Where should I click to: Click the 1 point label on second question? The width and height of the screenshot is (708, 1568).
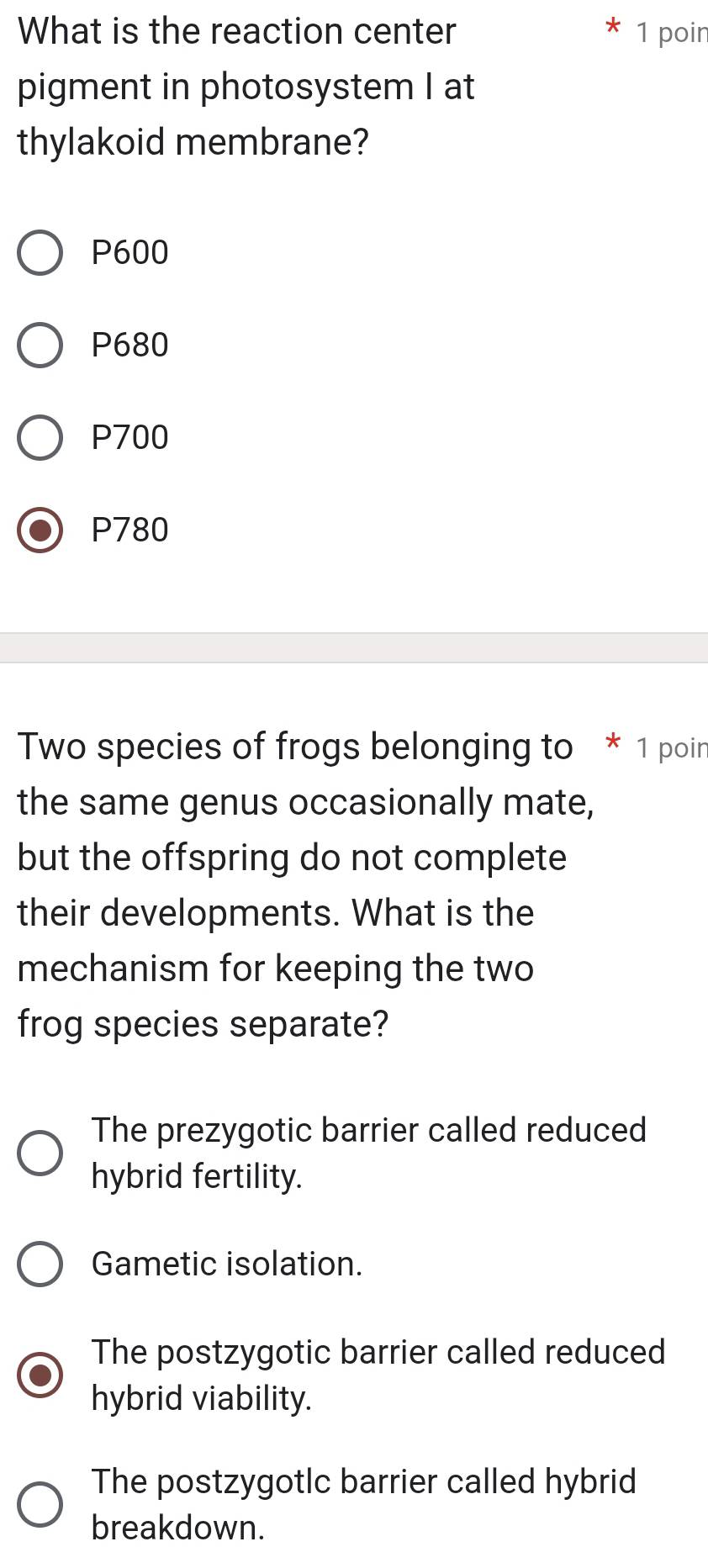coord(671,748)
